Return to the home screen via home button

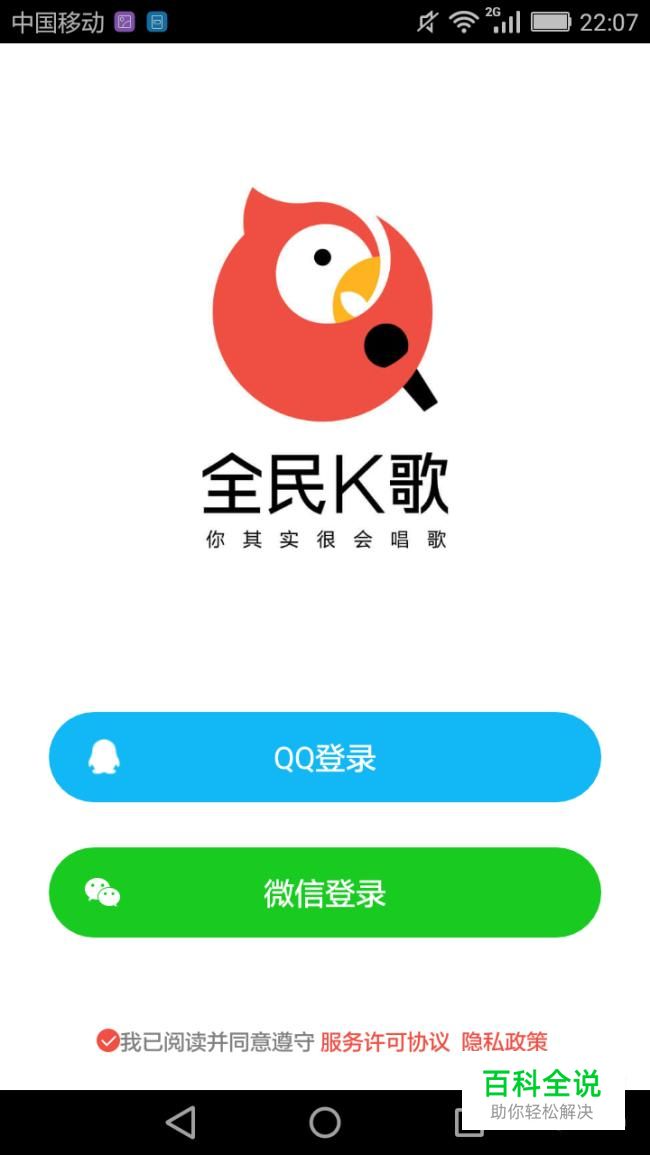(325, 1122)
